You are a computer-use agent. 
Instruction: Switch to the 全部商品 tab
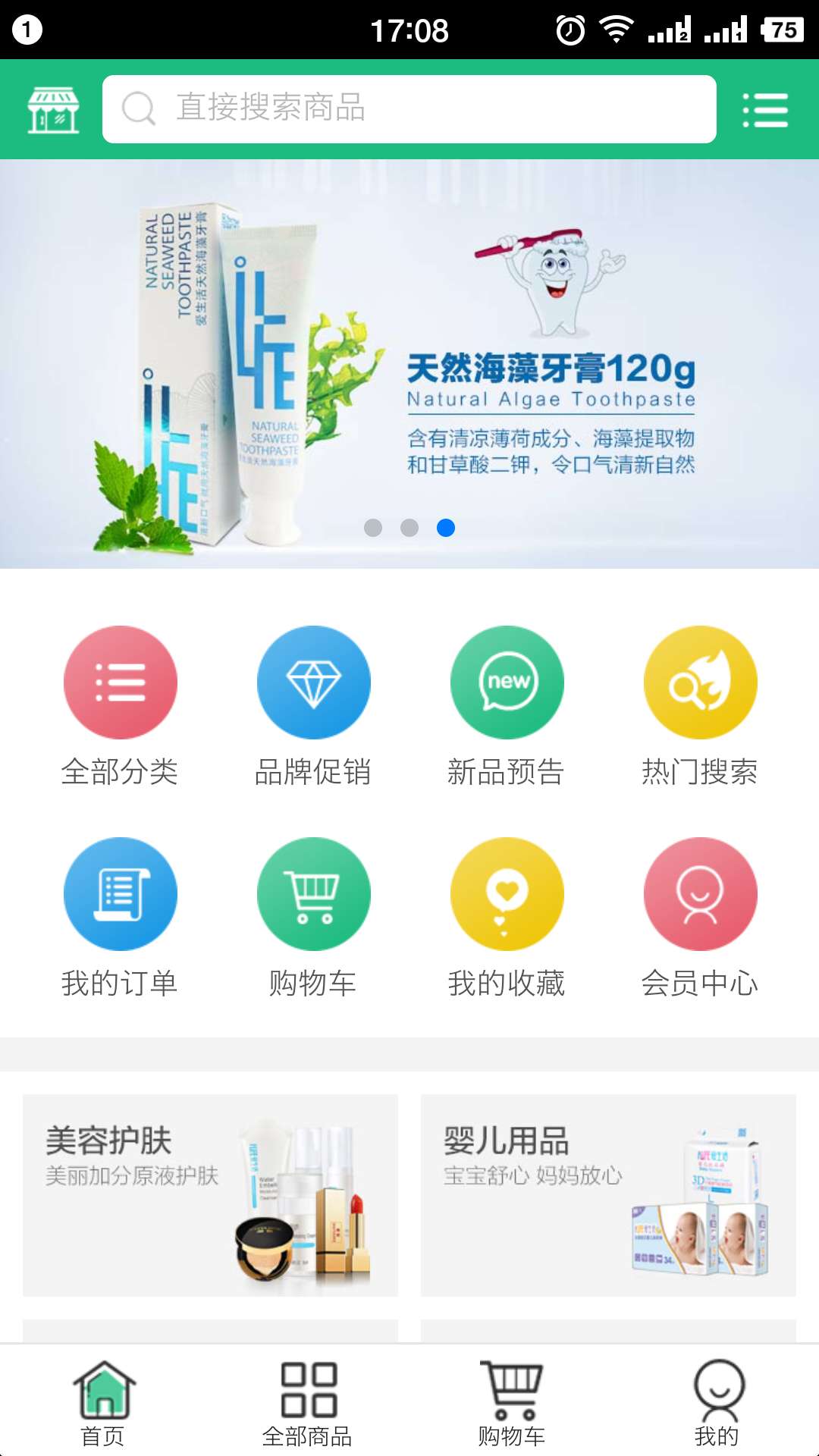pyautogui.click(x=307, y=1401)
